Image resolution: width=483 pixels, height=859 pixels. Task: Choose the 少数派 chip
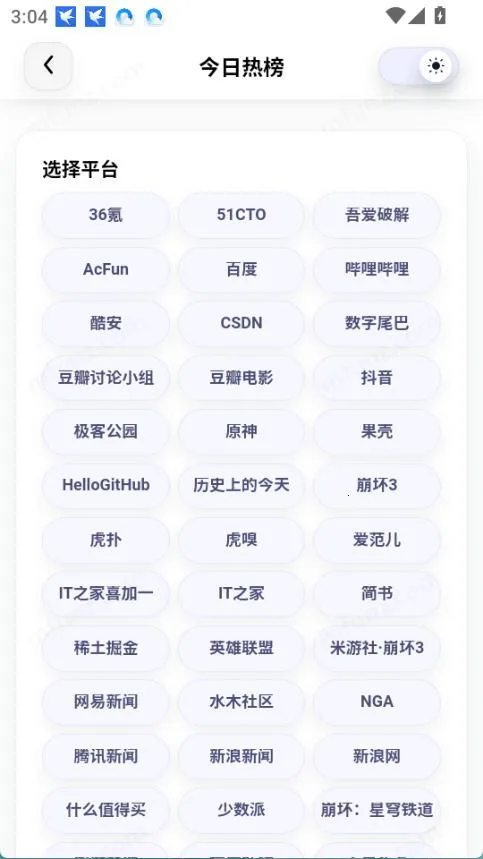coord(241,810)
